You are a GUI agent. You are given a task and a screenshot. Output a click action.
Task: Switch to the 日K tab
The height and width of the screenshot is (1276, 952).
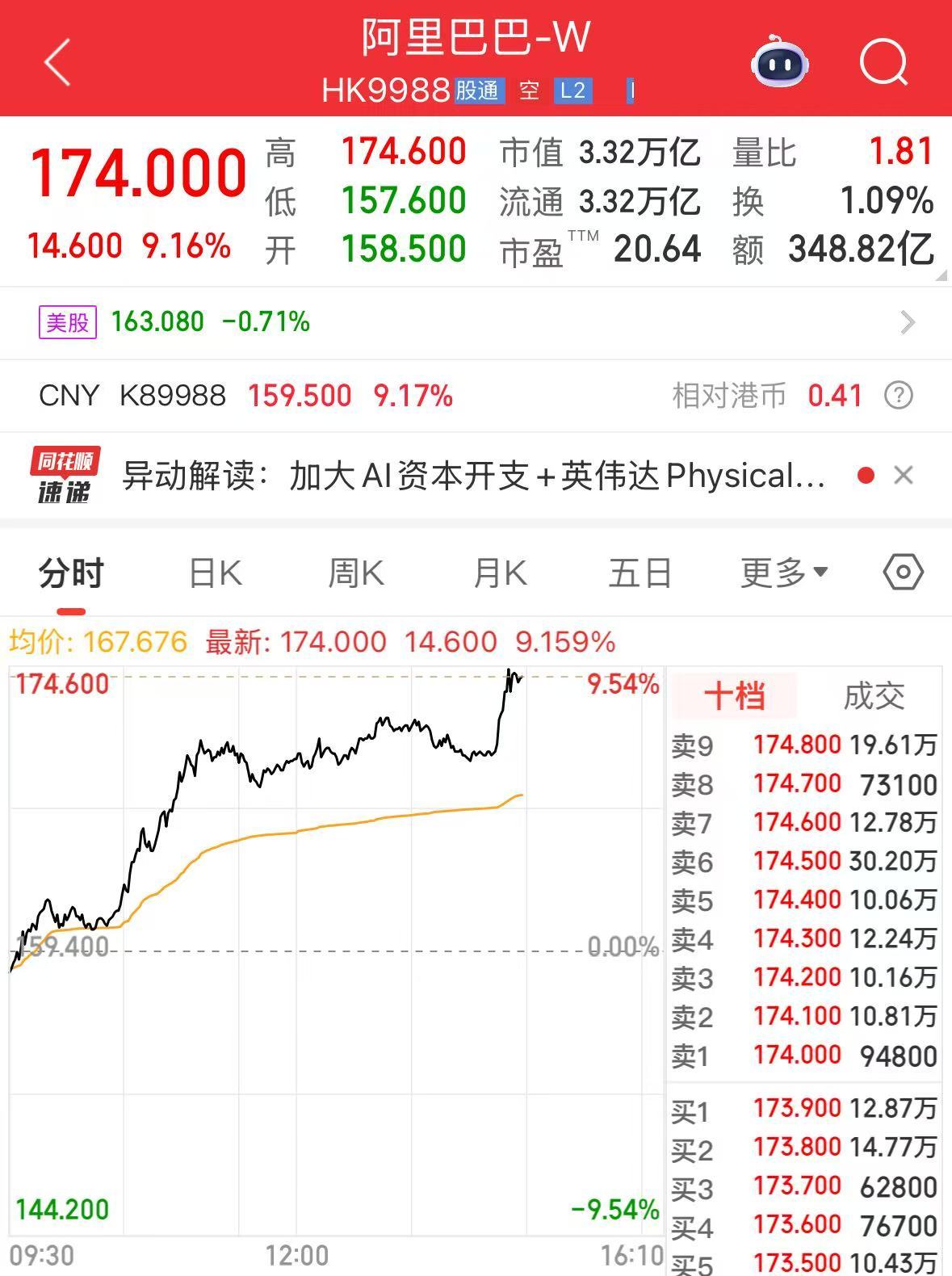pyautogui.click(x=214, y=572)
